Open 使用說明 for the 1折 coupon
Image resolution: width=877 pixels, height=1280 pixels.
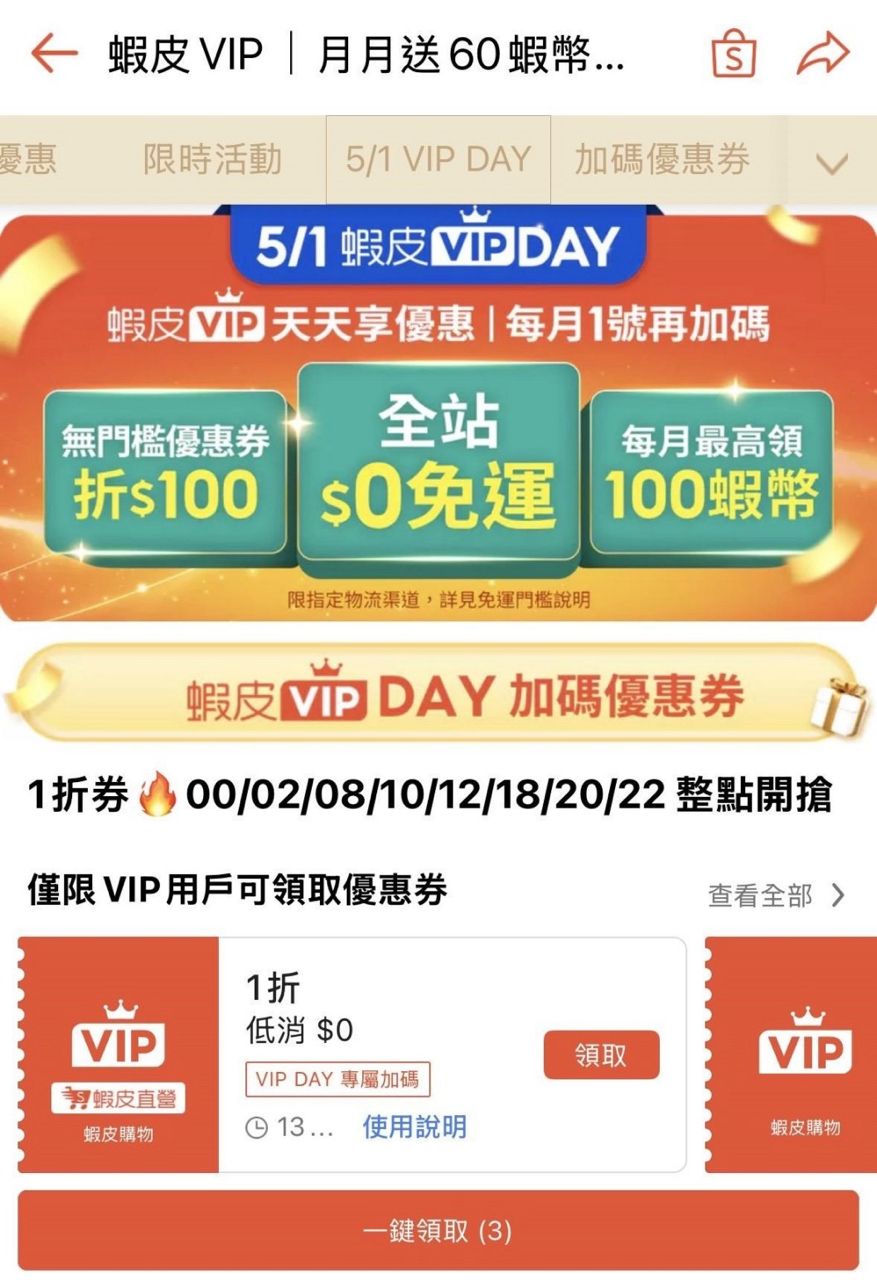414,1127
